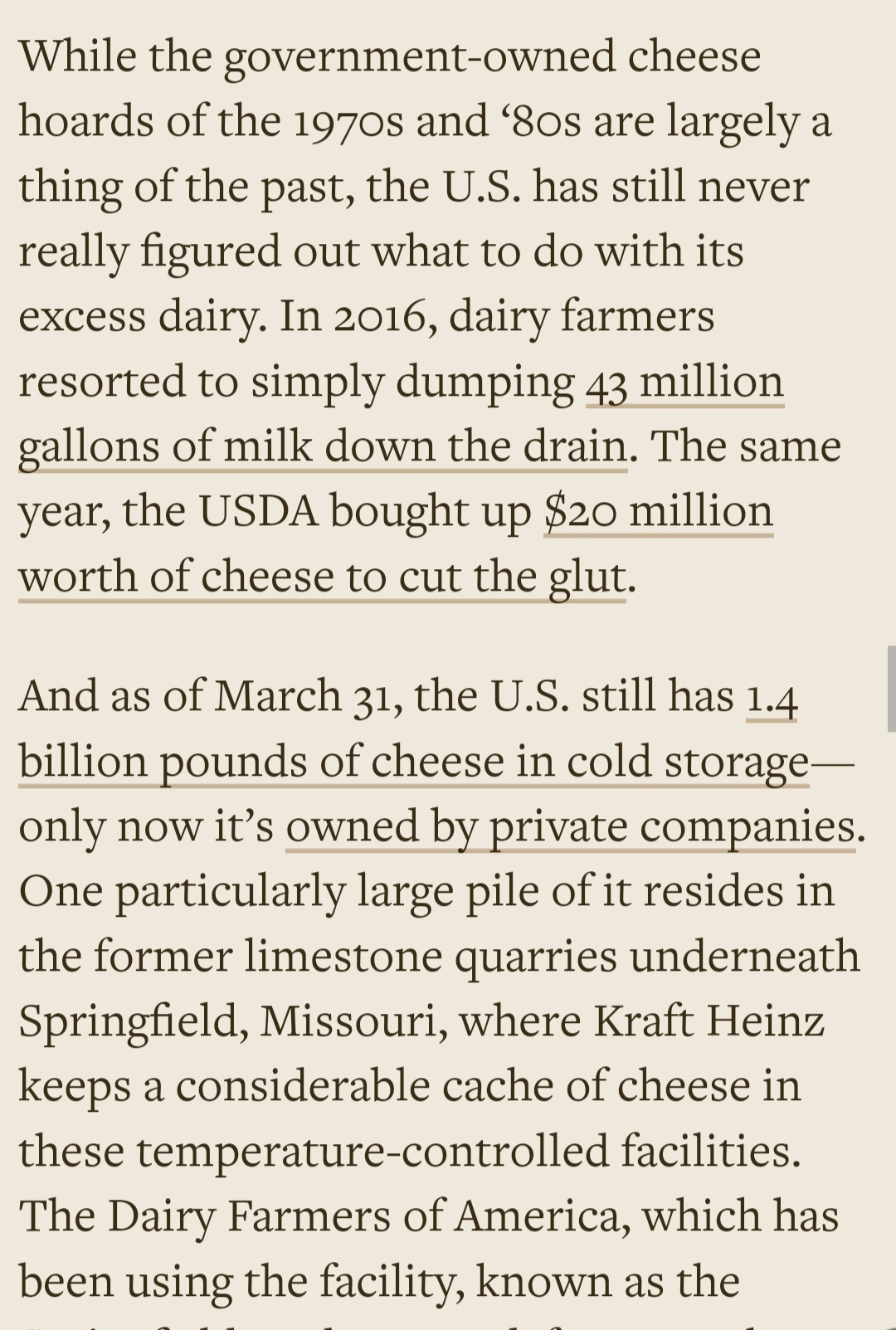The image size is (896, 1330).
Task: Open the "43 million gallons of milk" link
Action: (322, 447)
